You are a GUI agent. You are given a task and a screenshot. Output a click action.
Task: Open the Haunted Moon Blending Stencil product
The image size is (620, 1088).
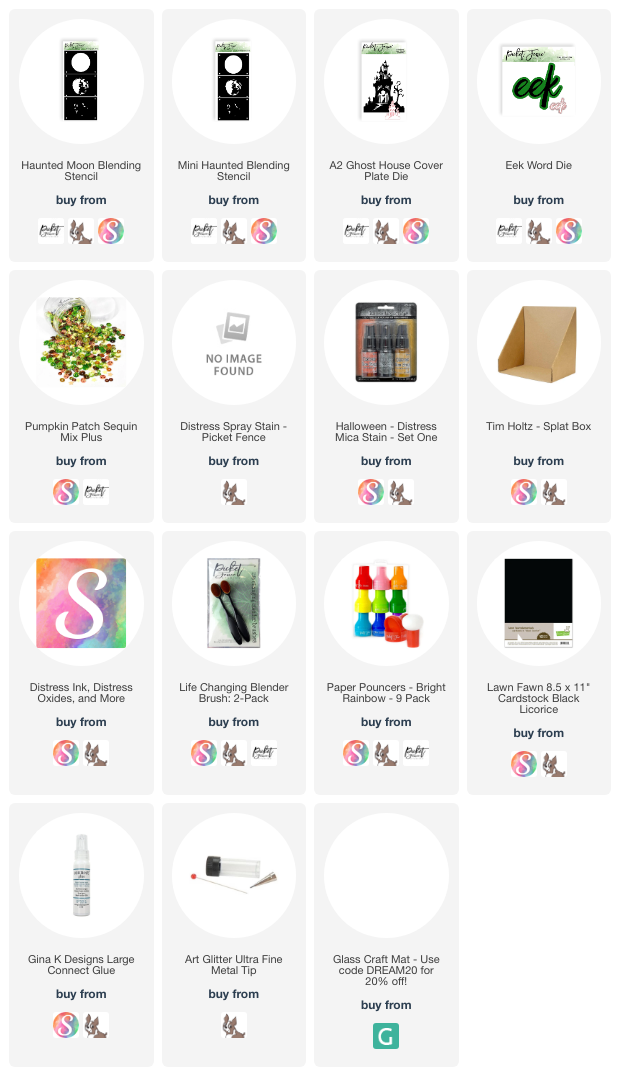pos(81,171)
